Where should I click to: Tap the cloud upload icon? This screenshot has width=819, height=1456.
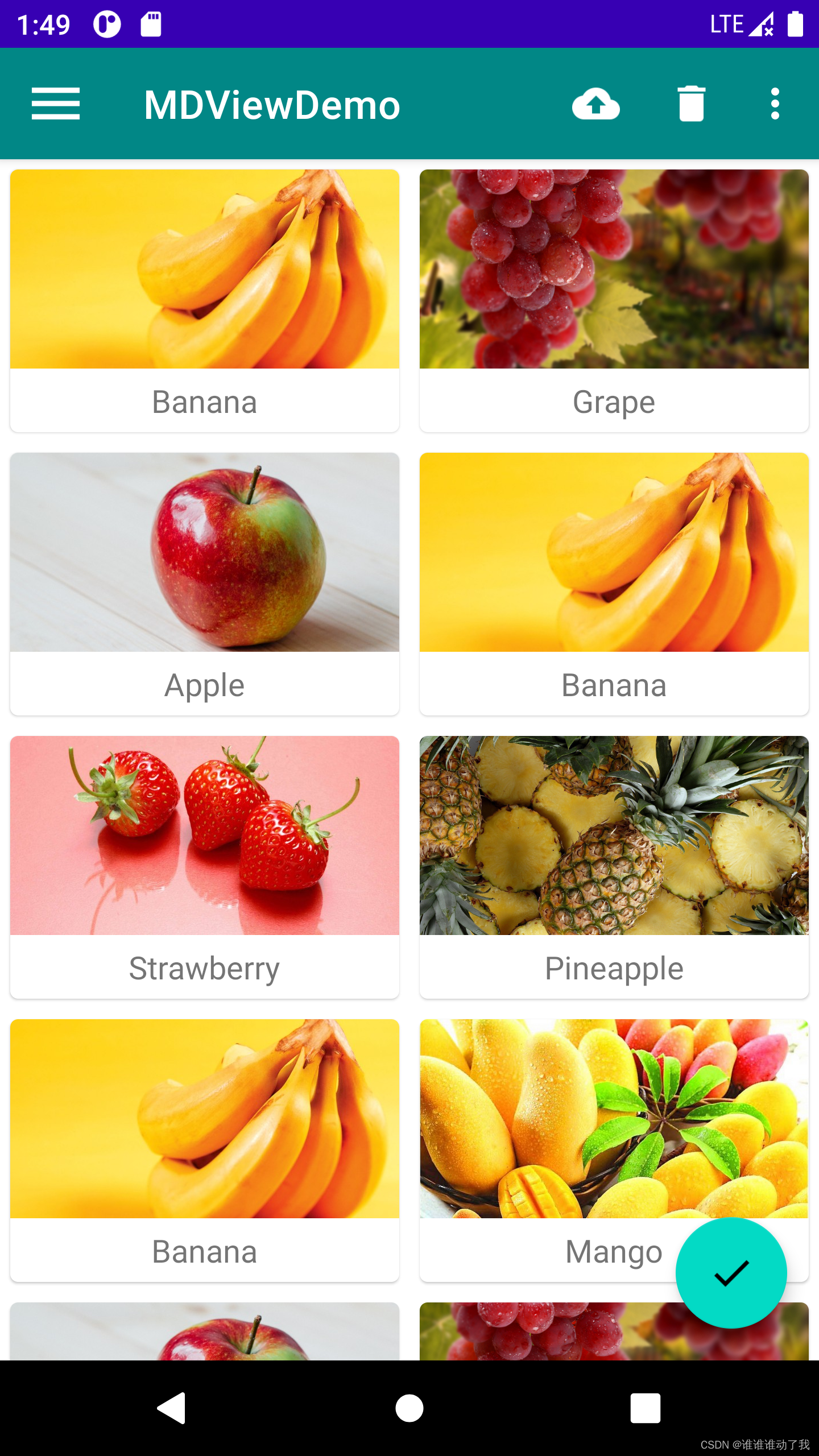point(595,104)
